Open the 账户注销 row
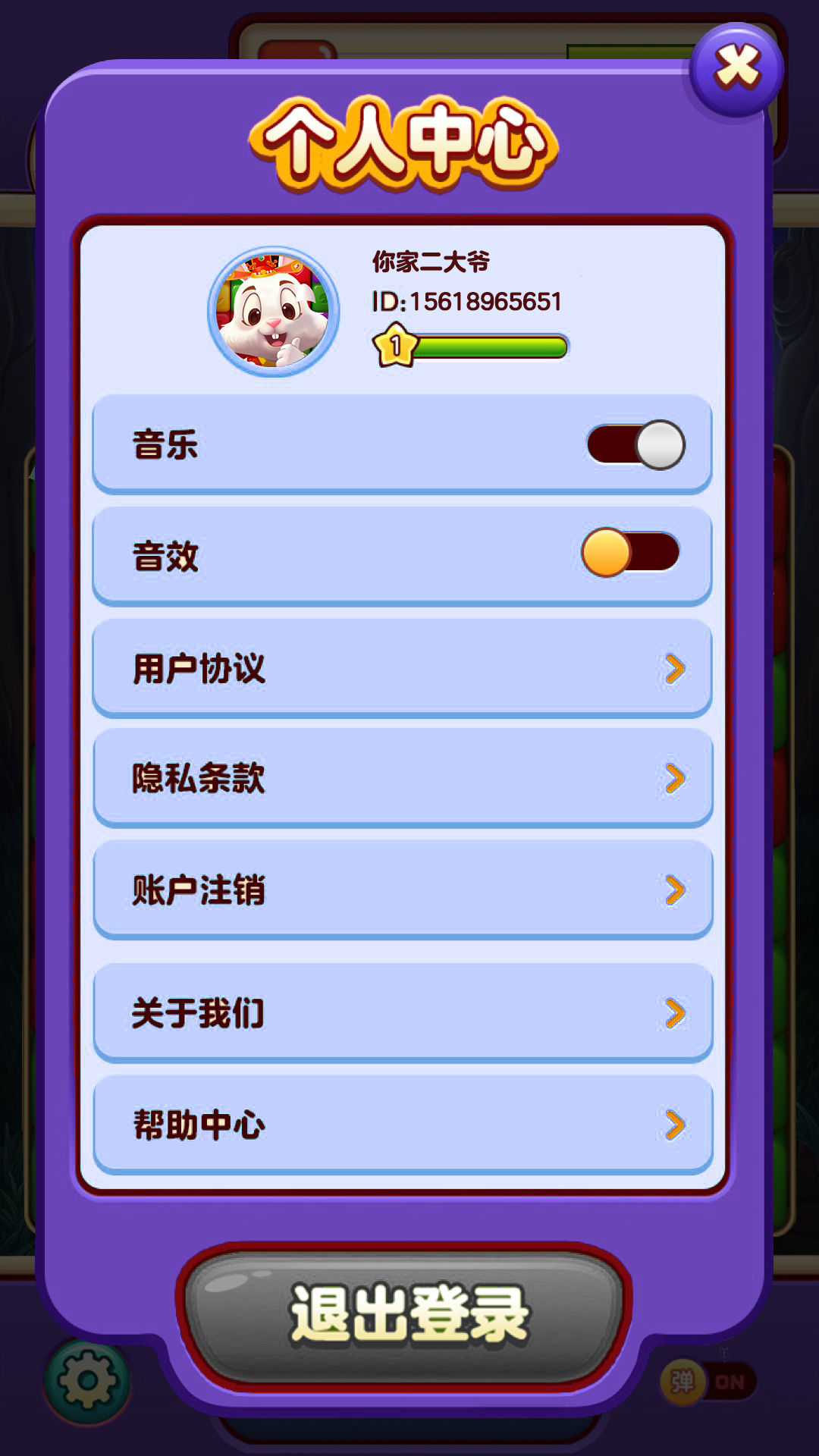Viewport: 819px width, 1456px height. 402,890
